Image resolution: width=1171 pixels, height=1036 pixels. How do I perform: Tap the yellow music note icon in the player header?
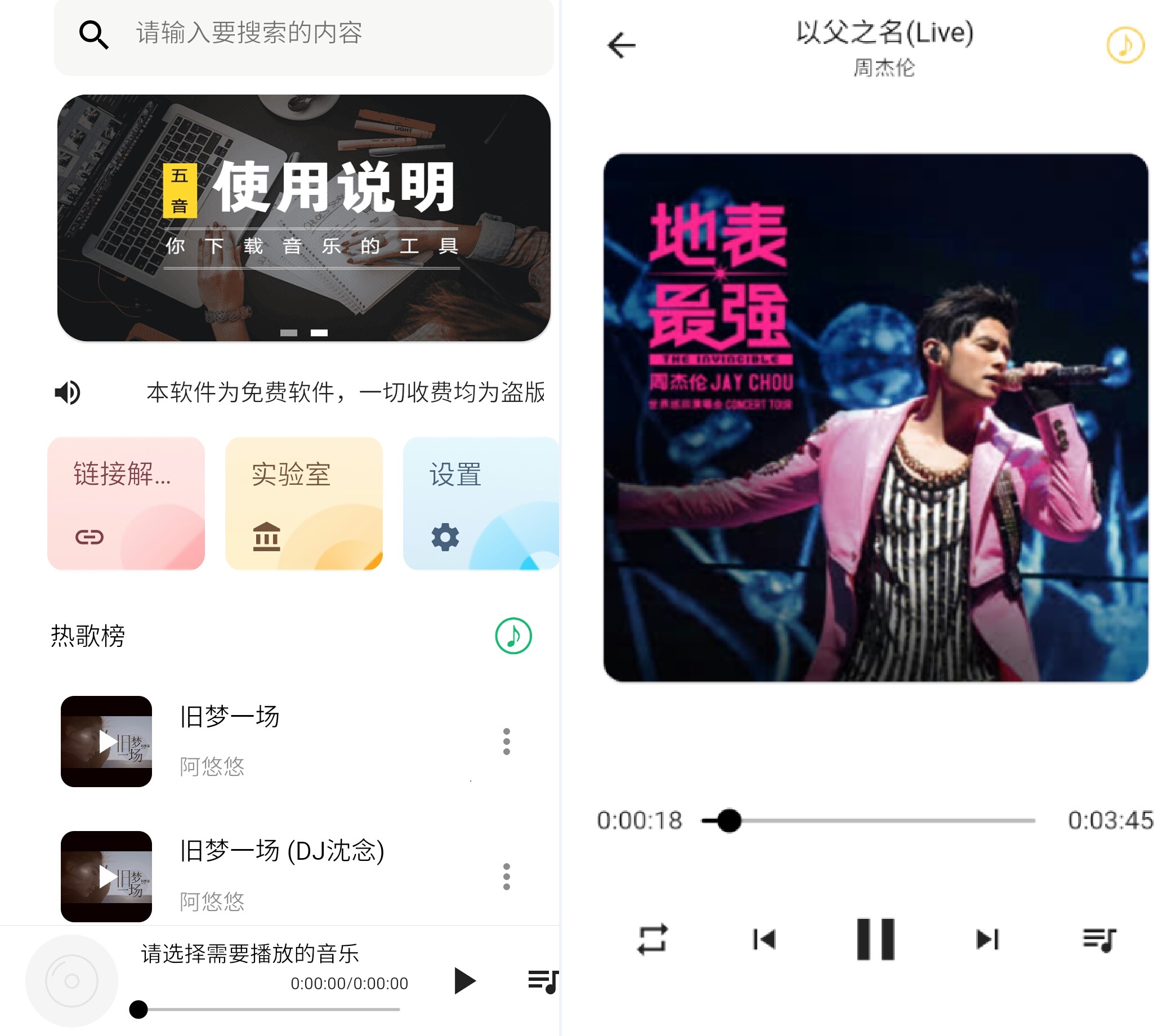[1125, 45]
